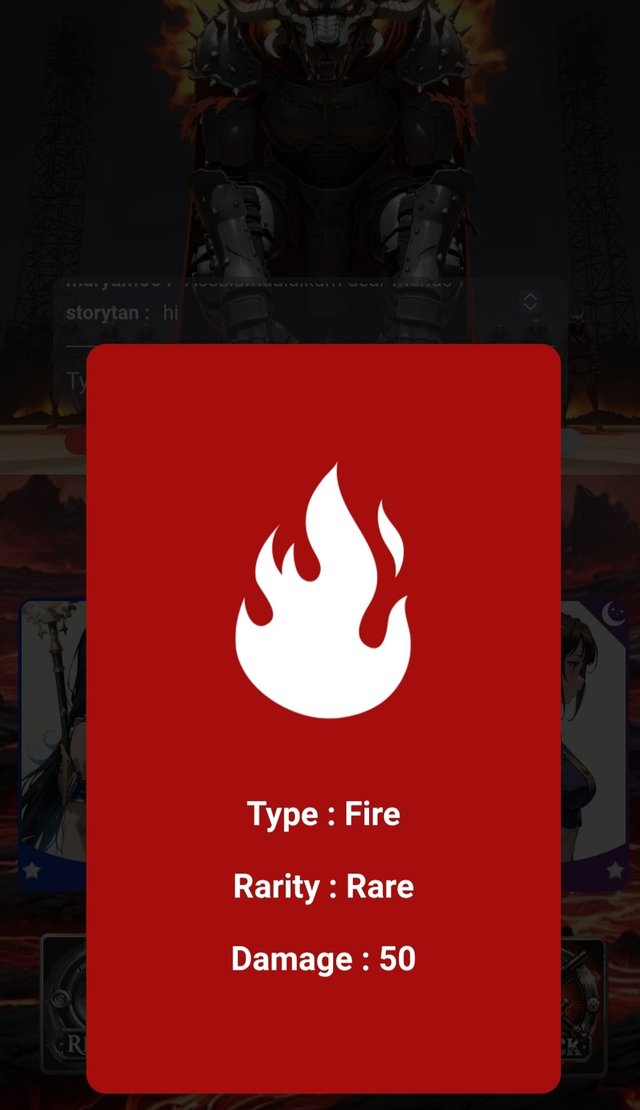Expand the chat box with the arrows icon
The image size is (640, 1110).
click(x=530, y=301)
